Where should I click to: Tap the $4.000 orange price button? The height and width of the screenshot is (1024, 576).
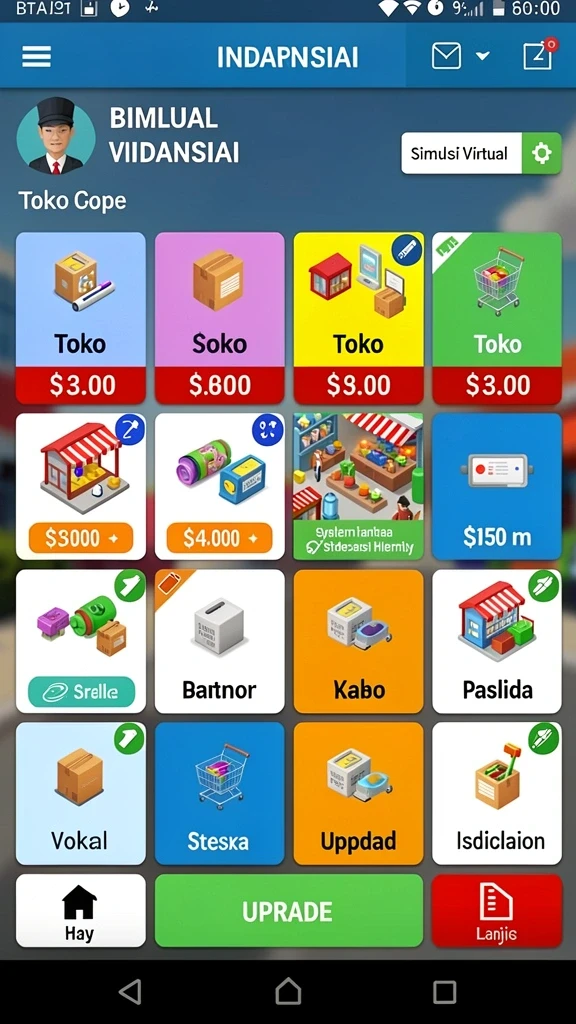click(219, 538)
